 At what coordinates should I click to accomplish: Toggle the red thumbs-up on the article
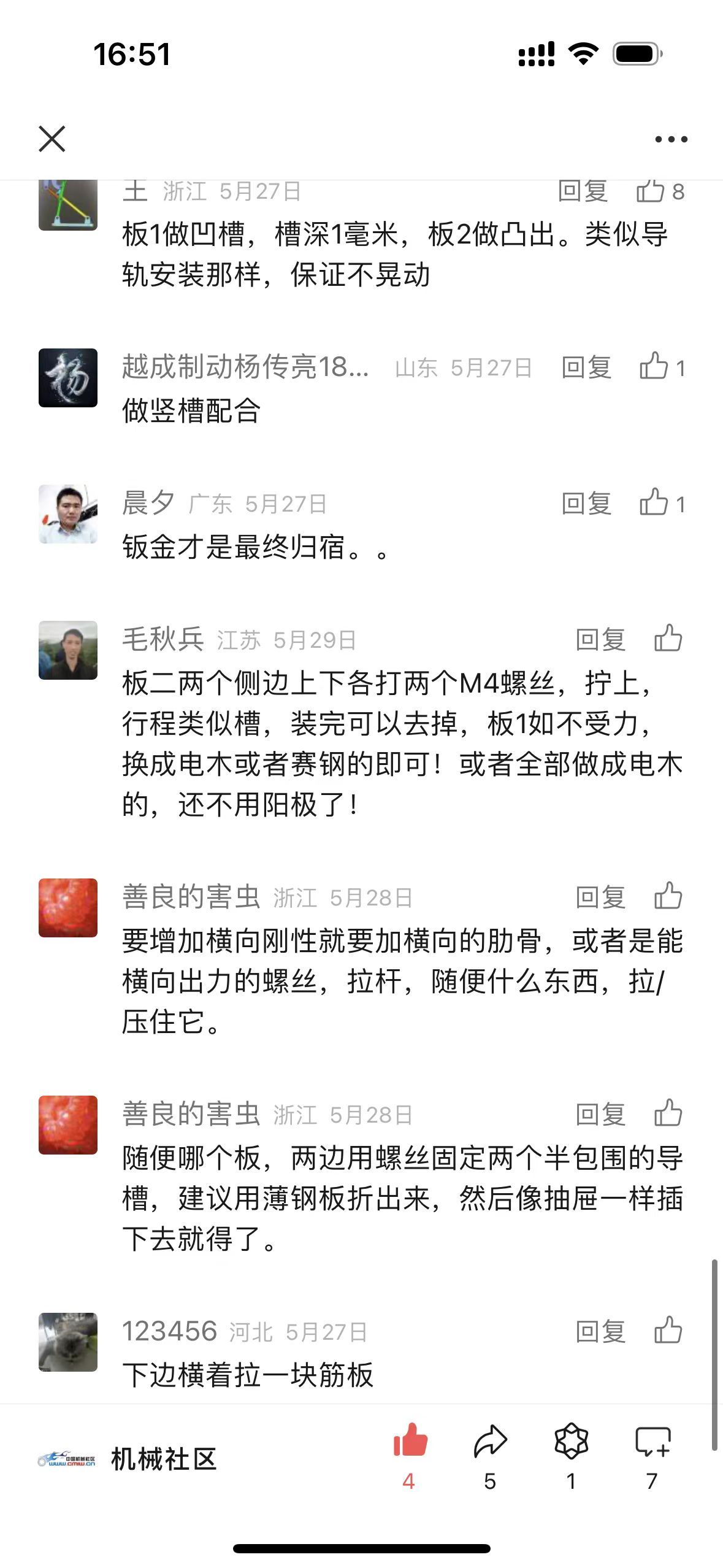point(410,1442)
